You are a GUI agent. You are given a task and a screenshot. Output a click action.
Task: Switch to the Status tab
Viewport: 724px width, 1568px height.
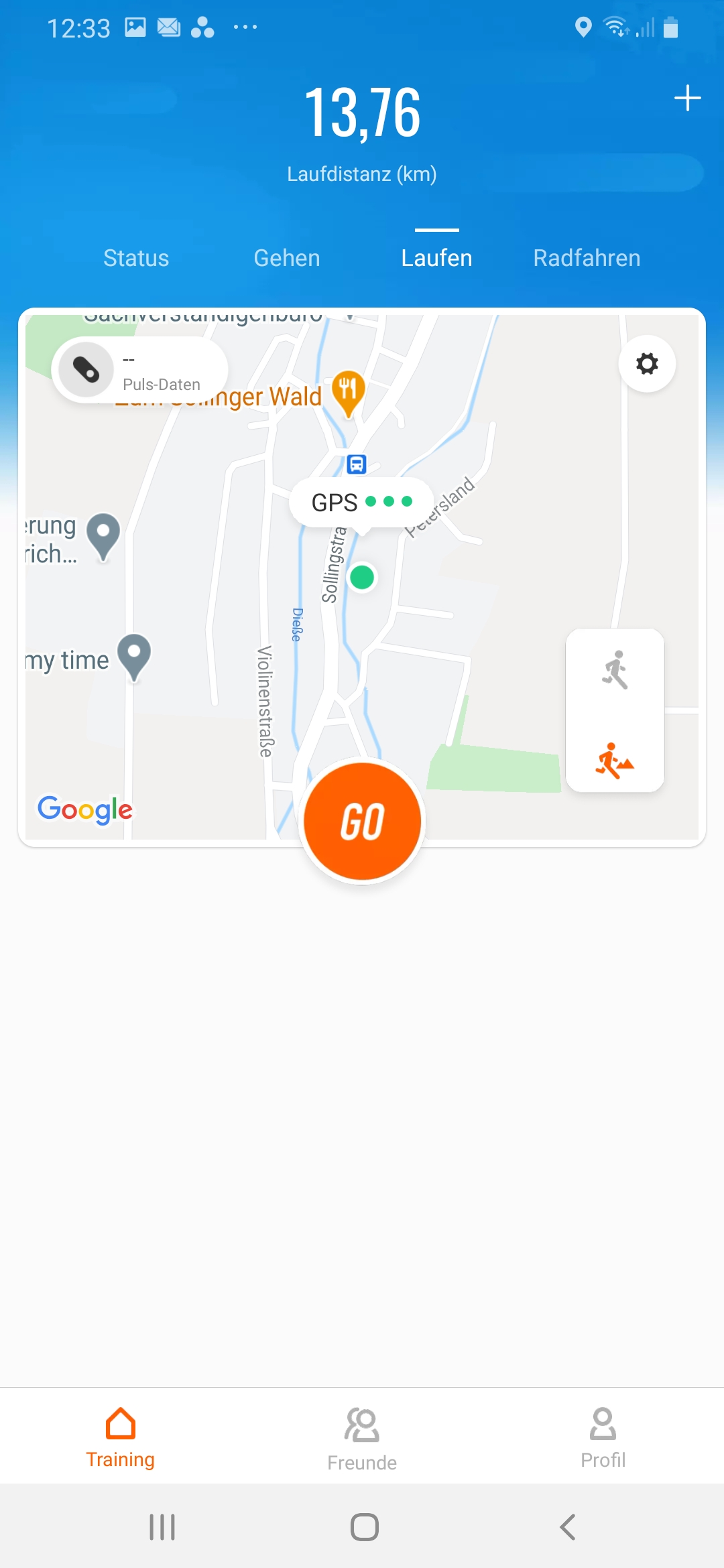coord(136,258)
